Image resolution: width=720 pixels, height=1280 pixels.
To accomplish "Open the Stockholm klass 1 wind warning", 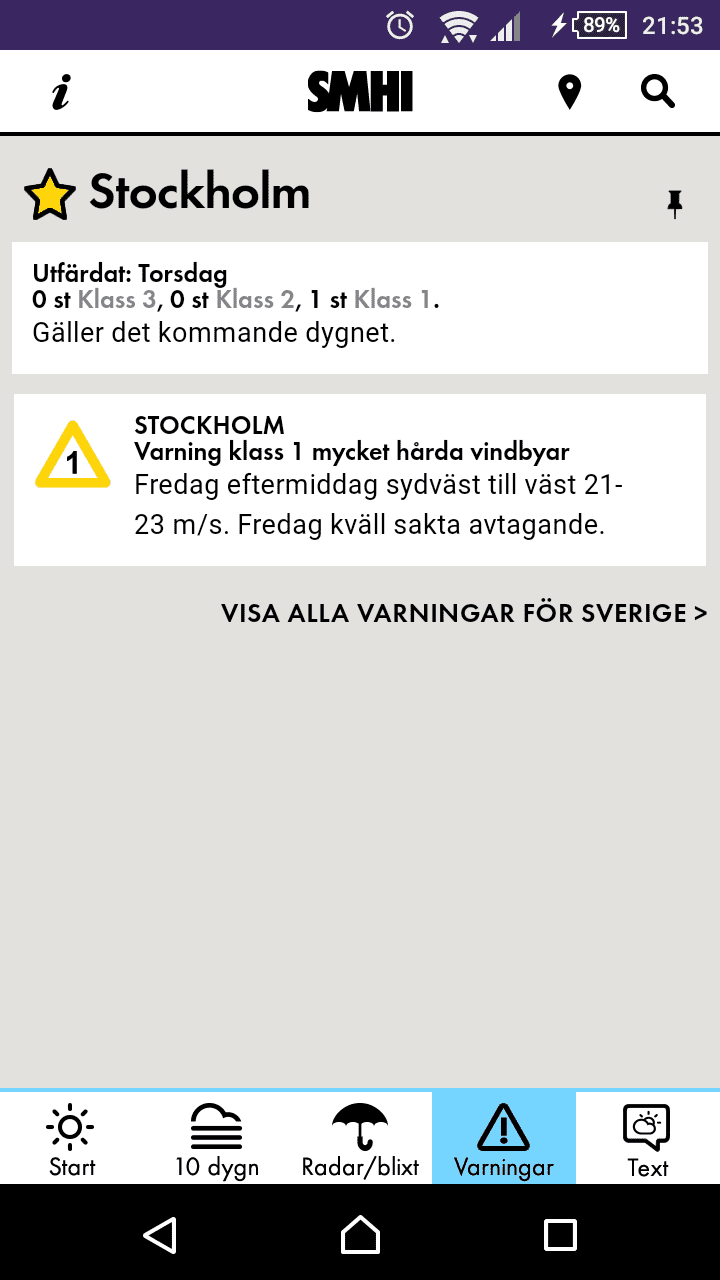I will pos(360,480).
